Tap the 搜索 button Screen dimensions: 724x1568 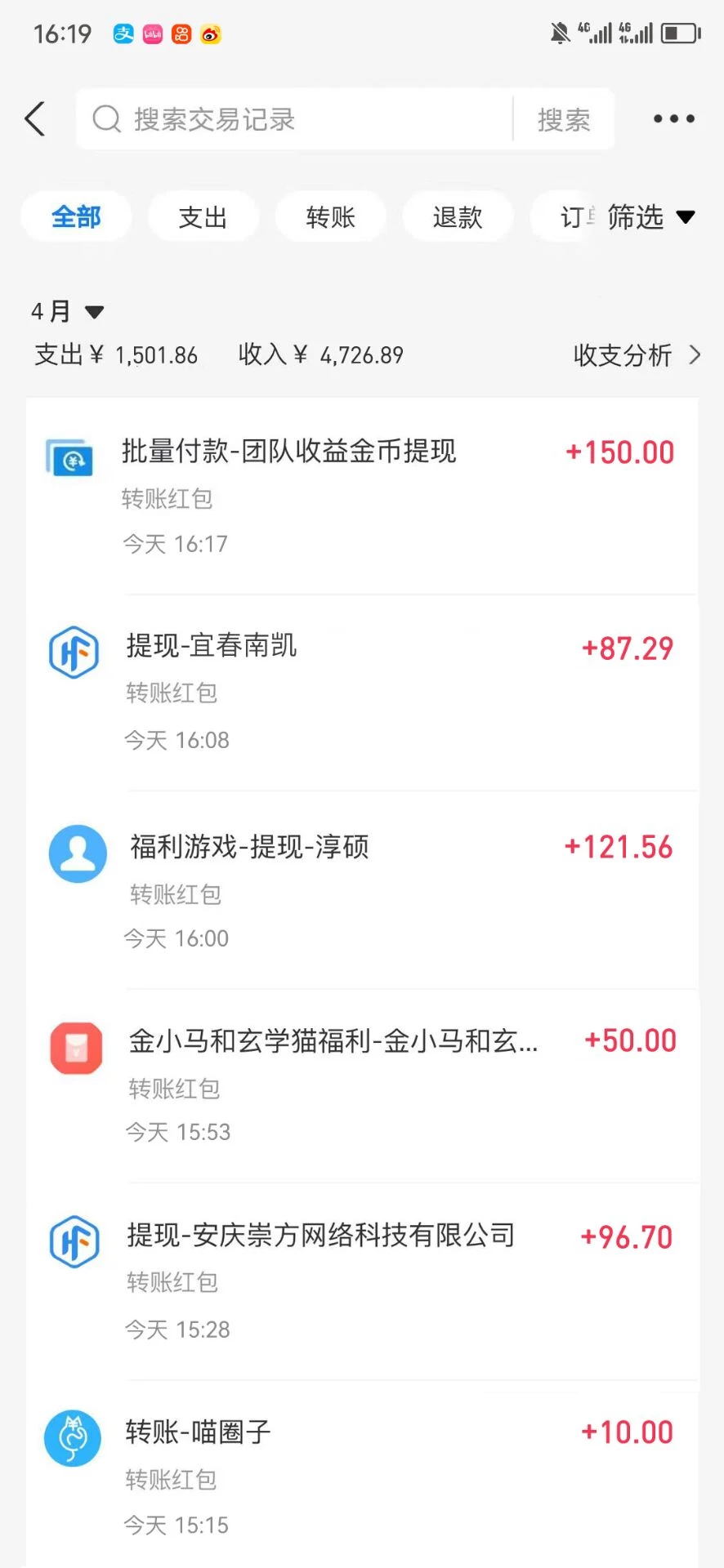[564, 119]
